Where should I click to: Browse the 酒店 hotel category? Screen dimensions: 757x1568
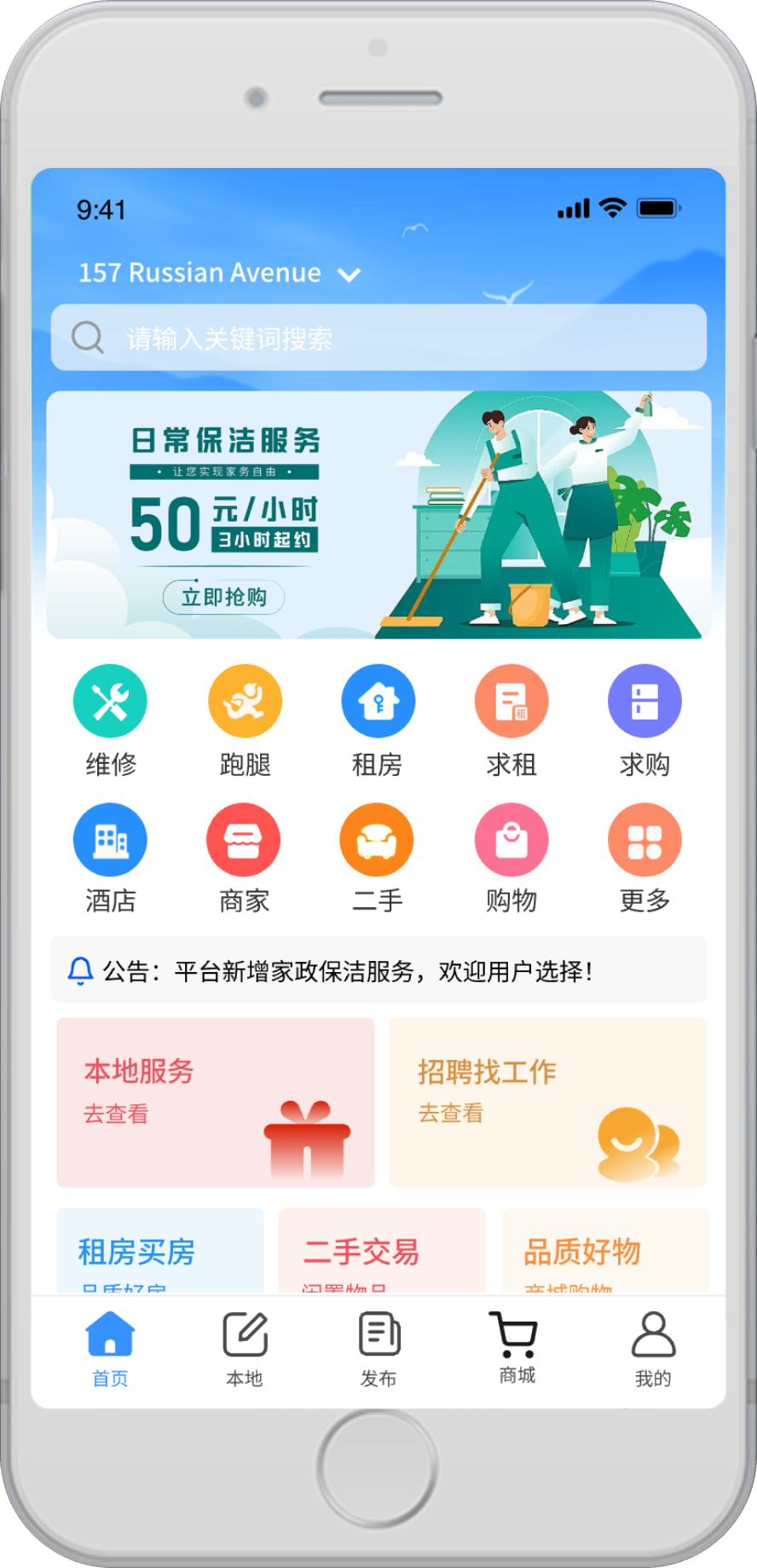click(110, 840)
